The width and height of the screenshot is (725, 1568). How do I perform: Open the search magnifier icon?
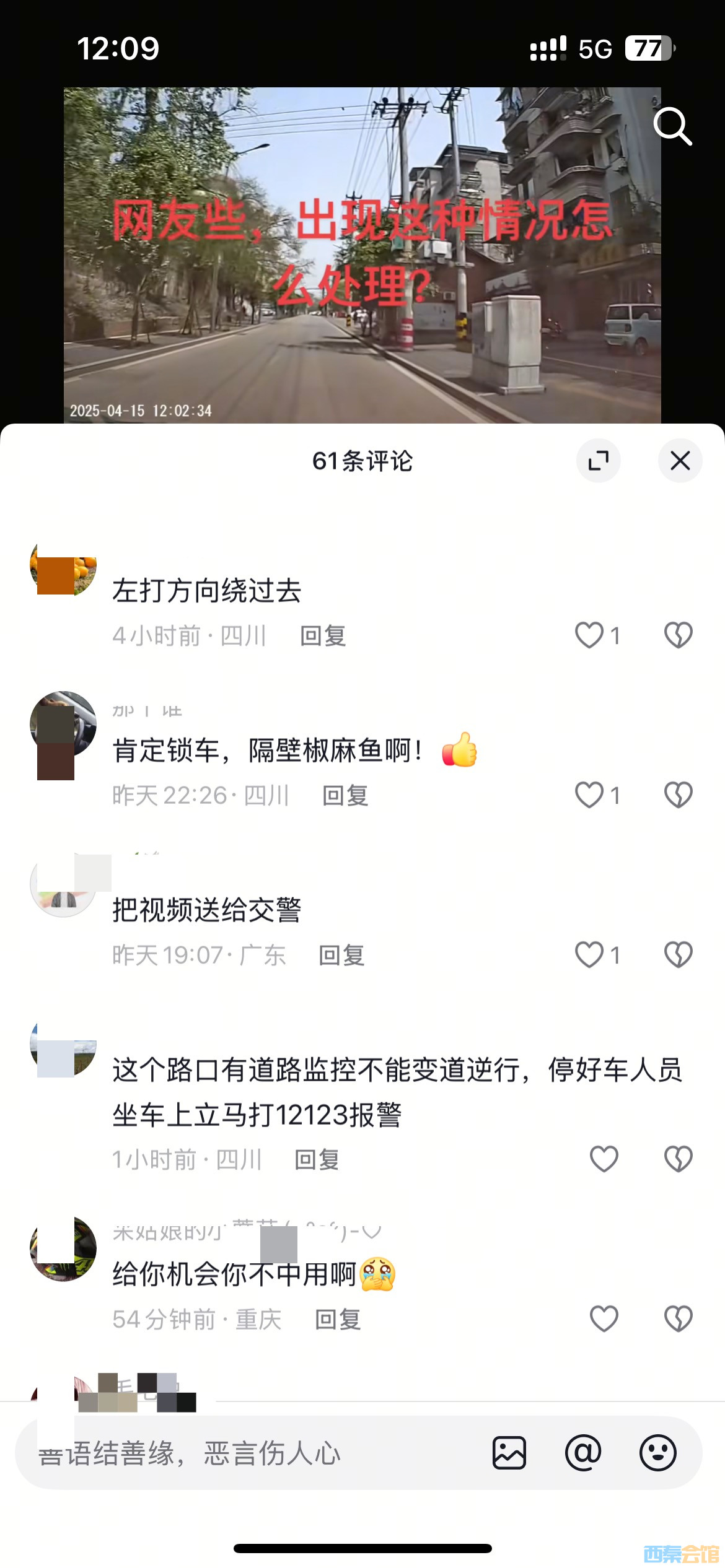pos(672,126)
